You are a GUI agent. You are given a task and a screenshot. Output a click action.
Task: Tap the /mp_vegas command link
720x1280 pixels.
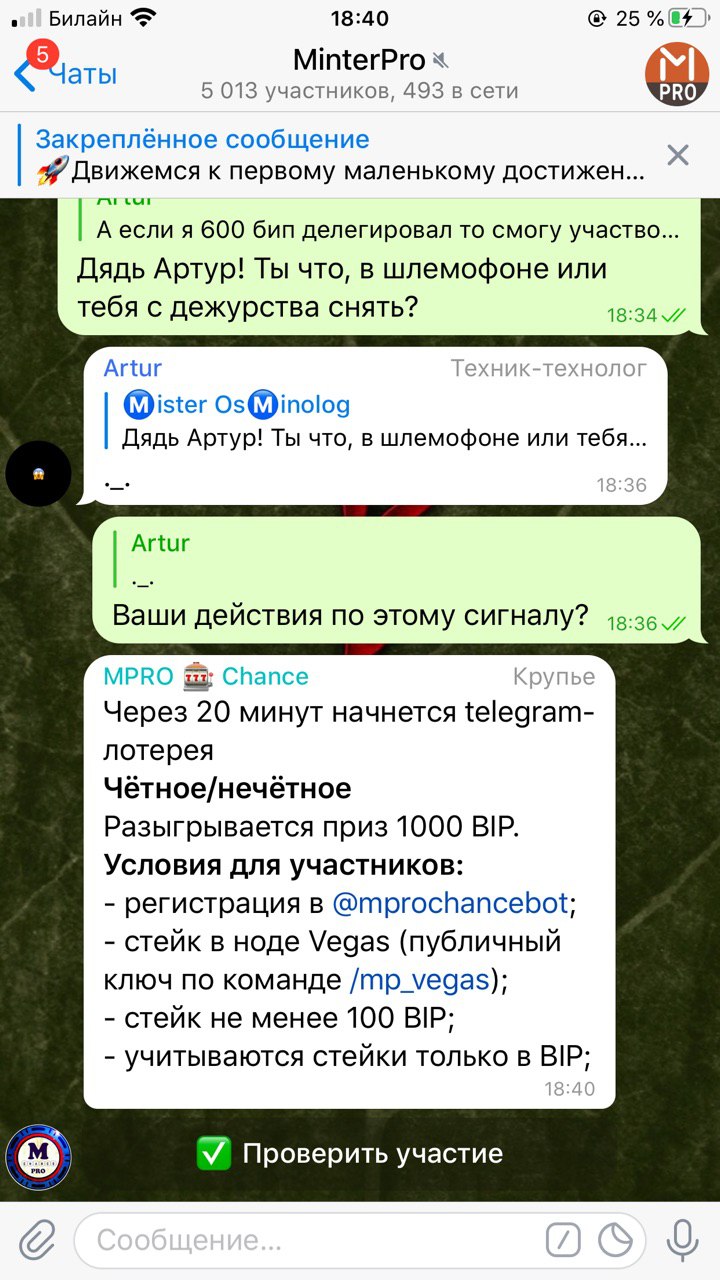[x=419, y=980]
